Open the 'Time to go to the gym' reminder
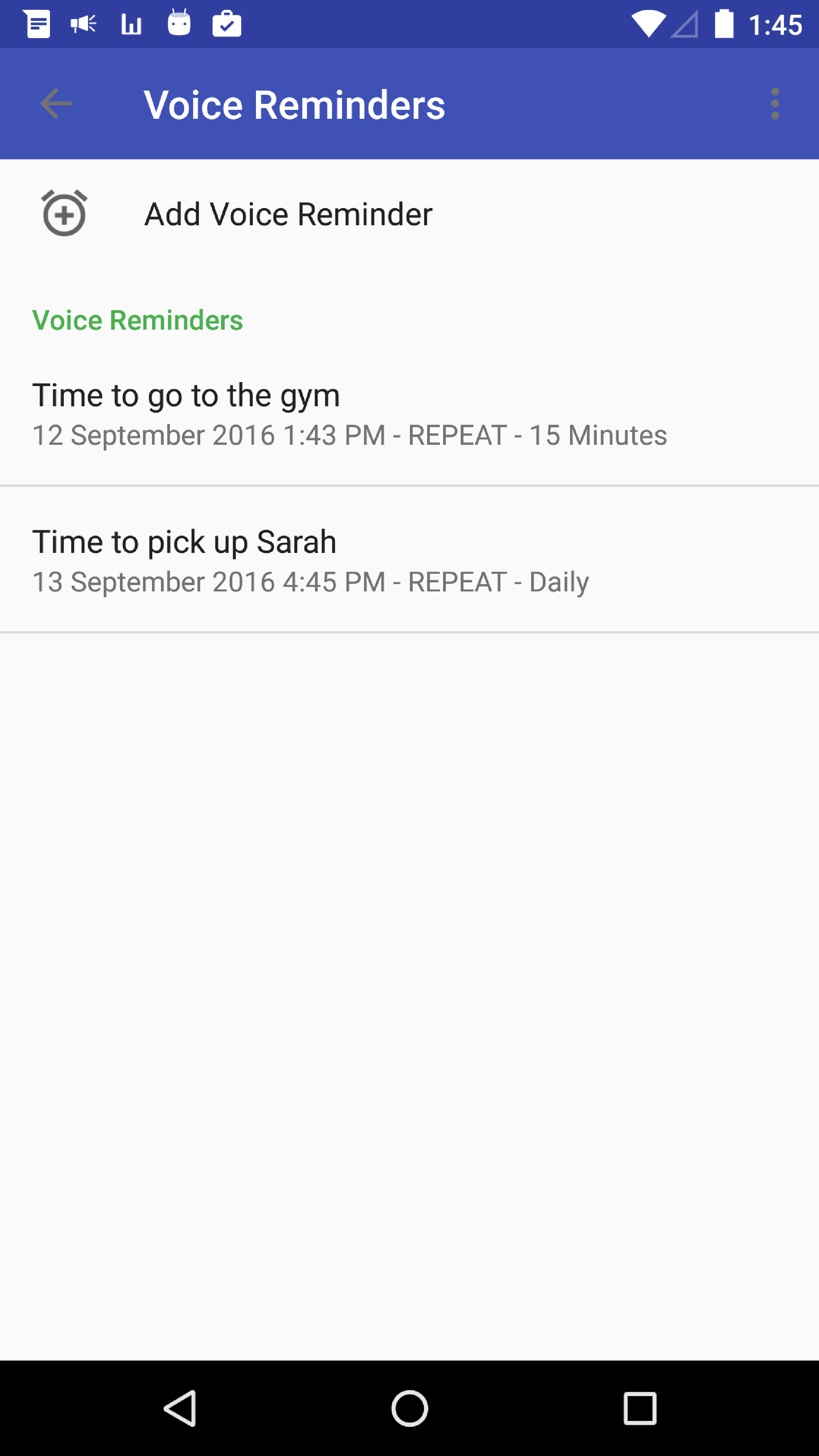Viewport: 819px width, 1456px height. coord(409,414)
